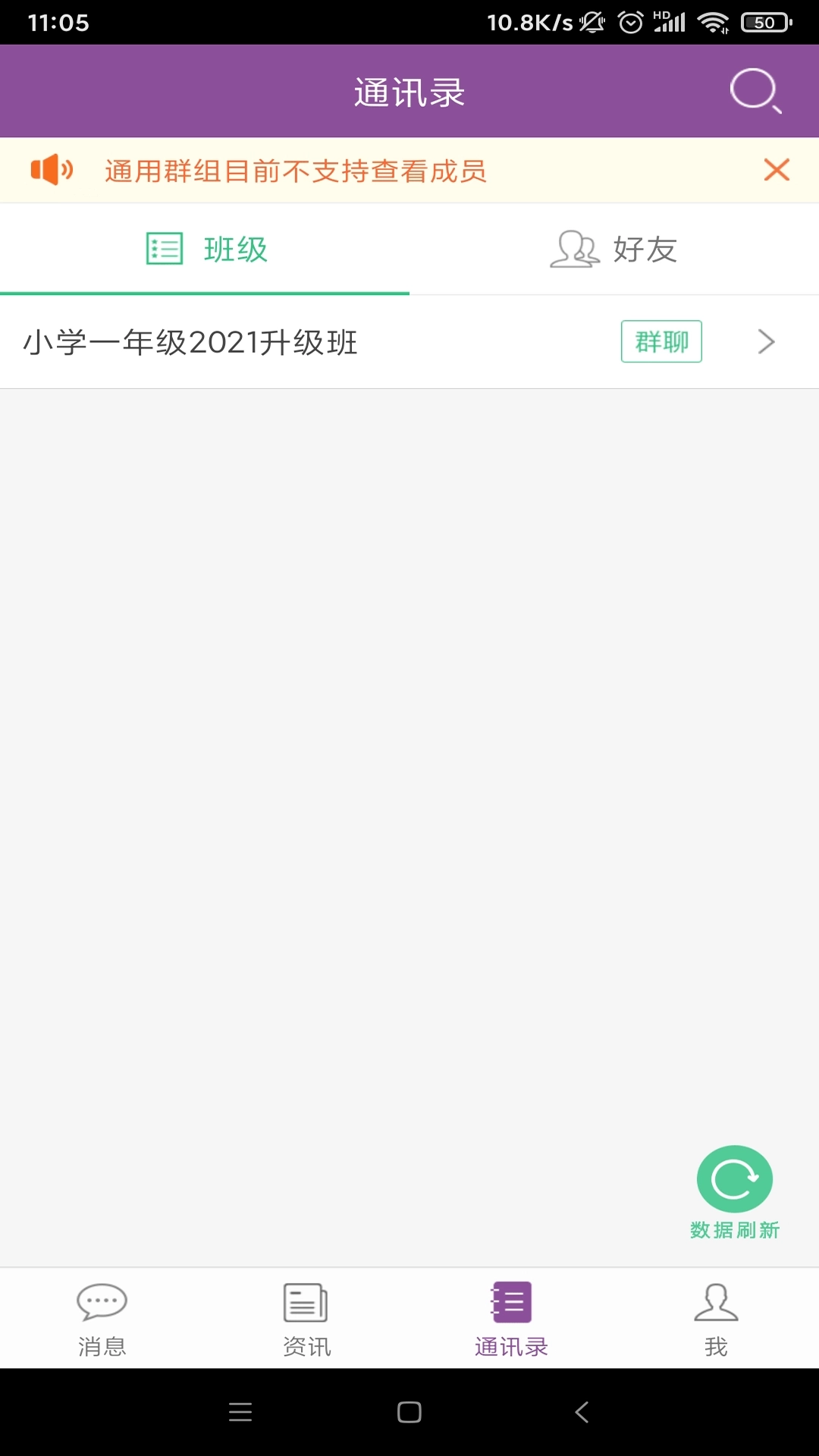Switch to the 班级 tab
This screenshot has width=819, height=1456.
tap(205, 250)
